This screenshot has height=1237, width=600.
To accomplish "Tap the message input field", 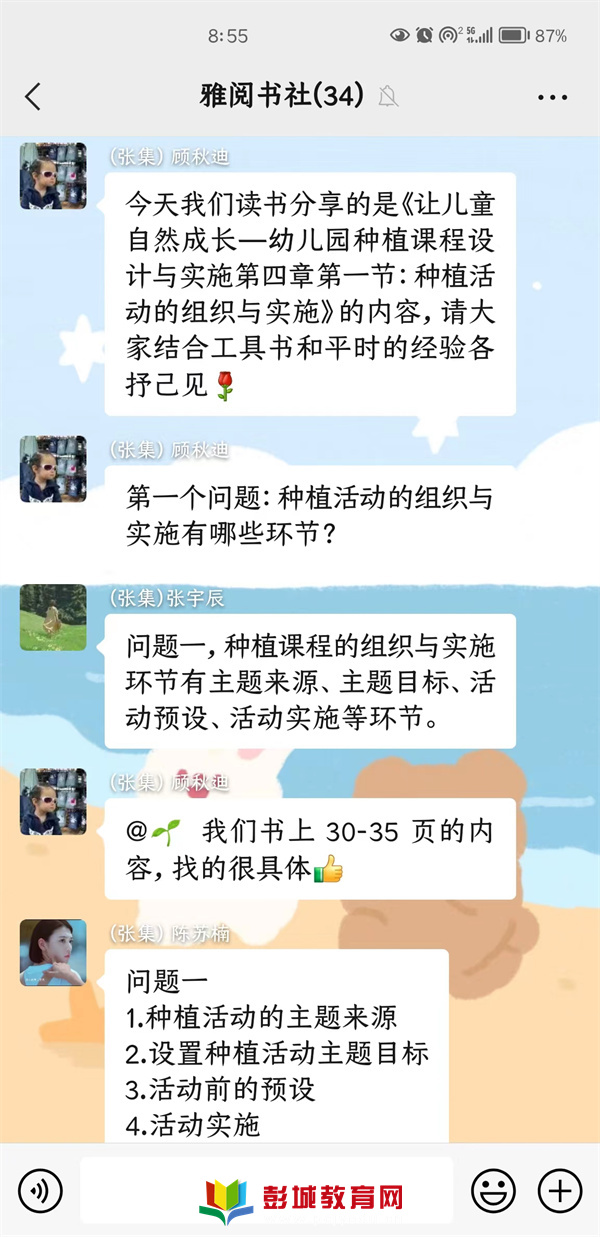I will pyautogui.click(x=266, y=1190).
